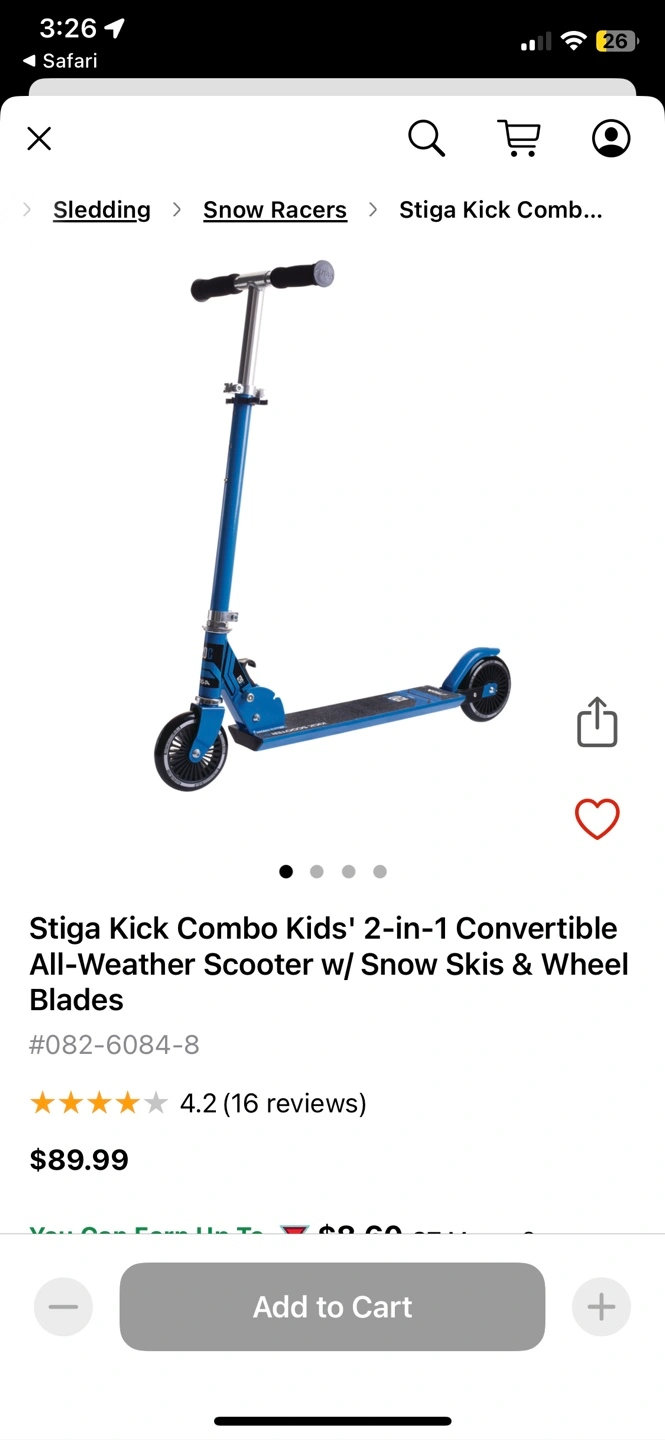The image size is (665, 1440).
Task: Add scooter to wishlist with heart
Action: (x=597, y=819)
